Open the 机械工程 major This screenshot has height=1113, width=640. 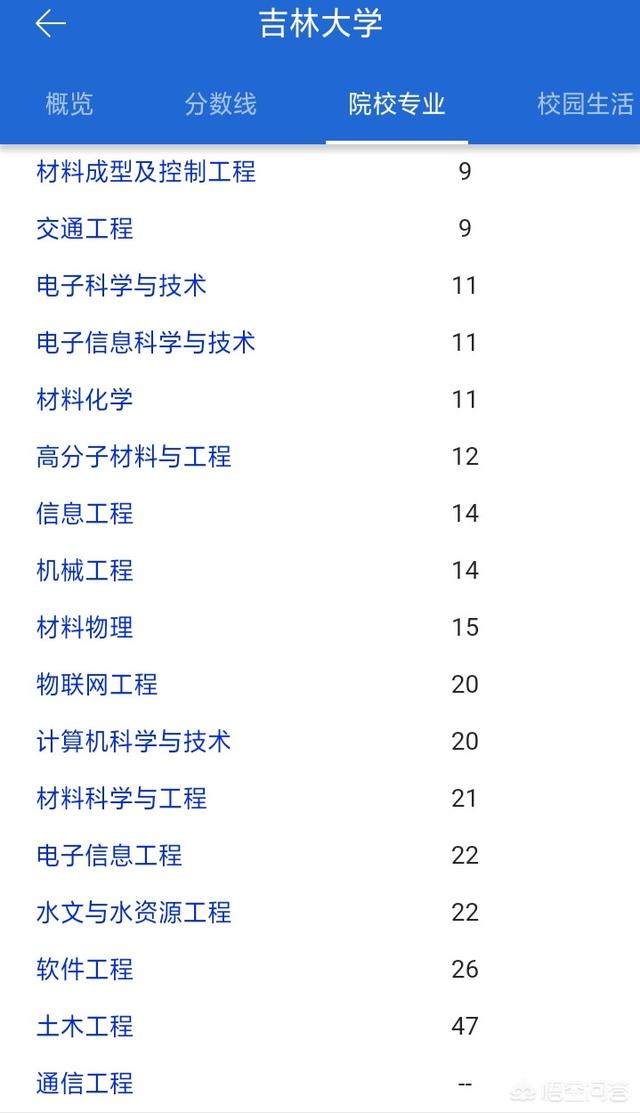tap(85, 571)
